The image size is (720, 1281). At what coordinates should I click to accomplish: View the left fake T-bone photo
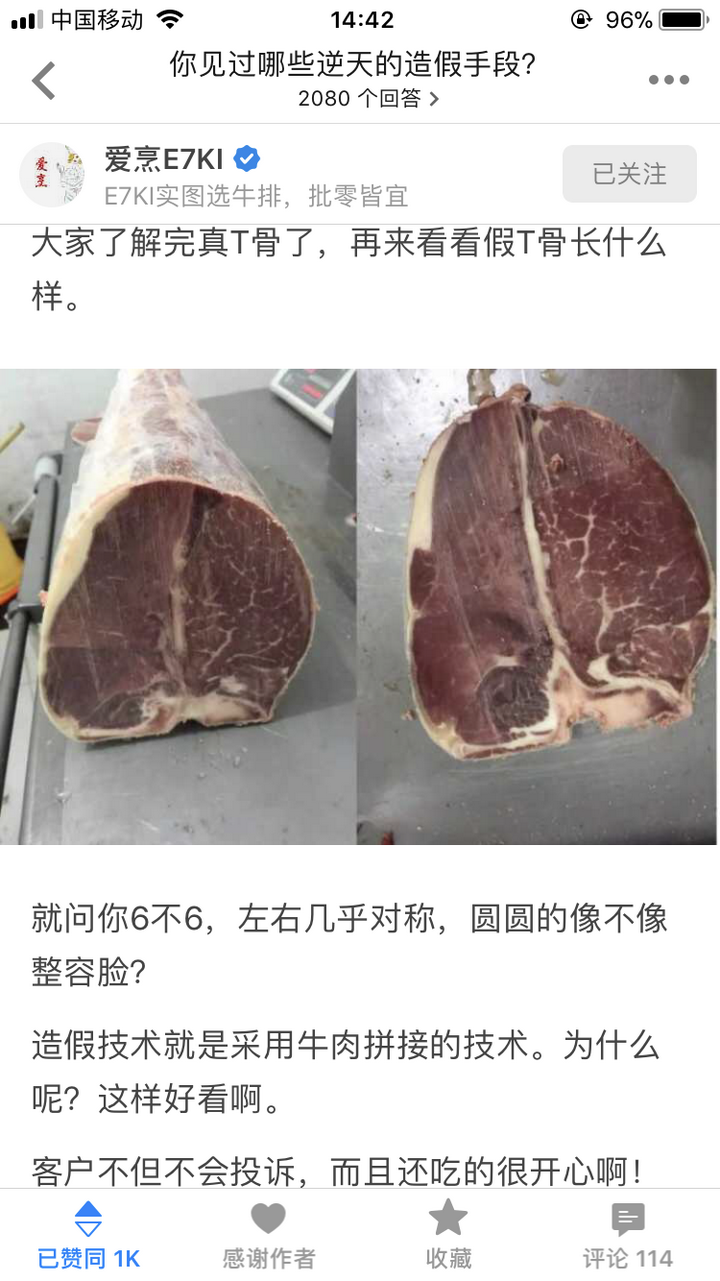pos(178,606)
